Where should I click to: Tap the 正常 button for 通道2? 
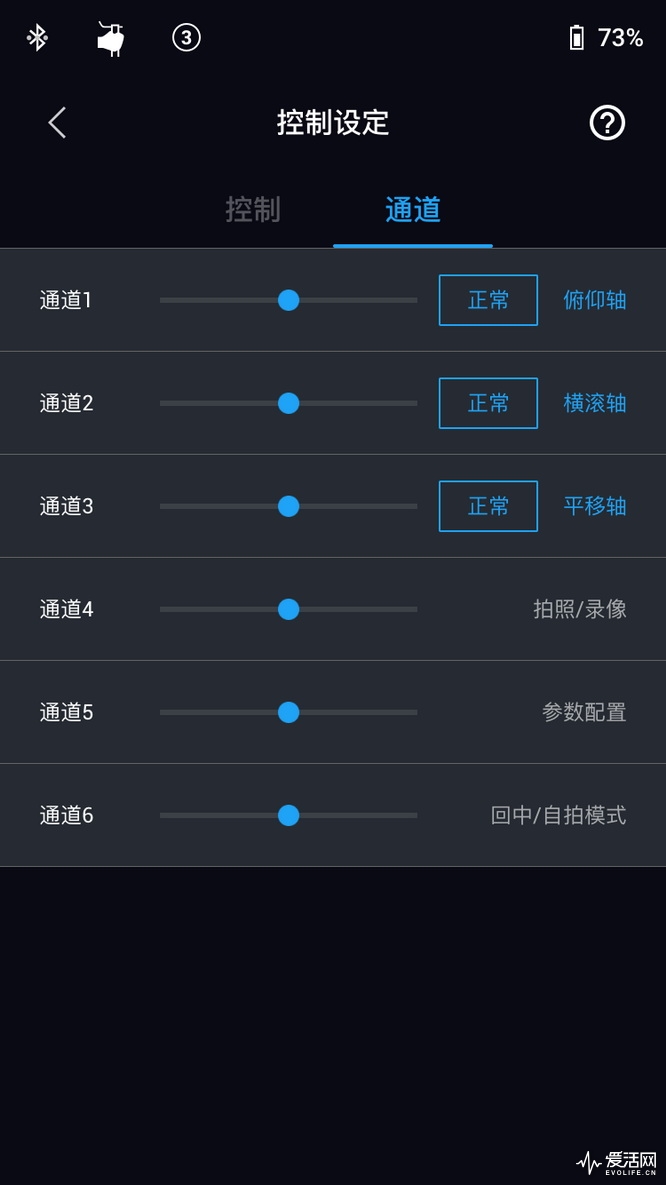[488, 403]
